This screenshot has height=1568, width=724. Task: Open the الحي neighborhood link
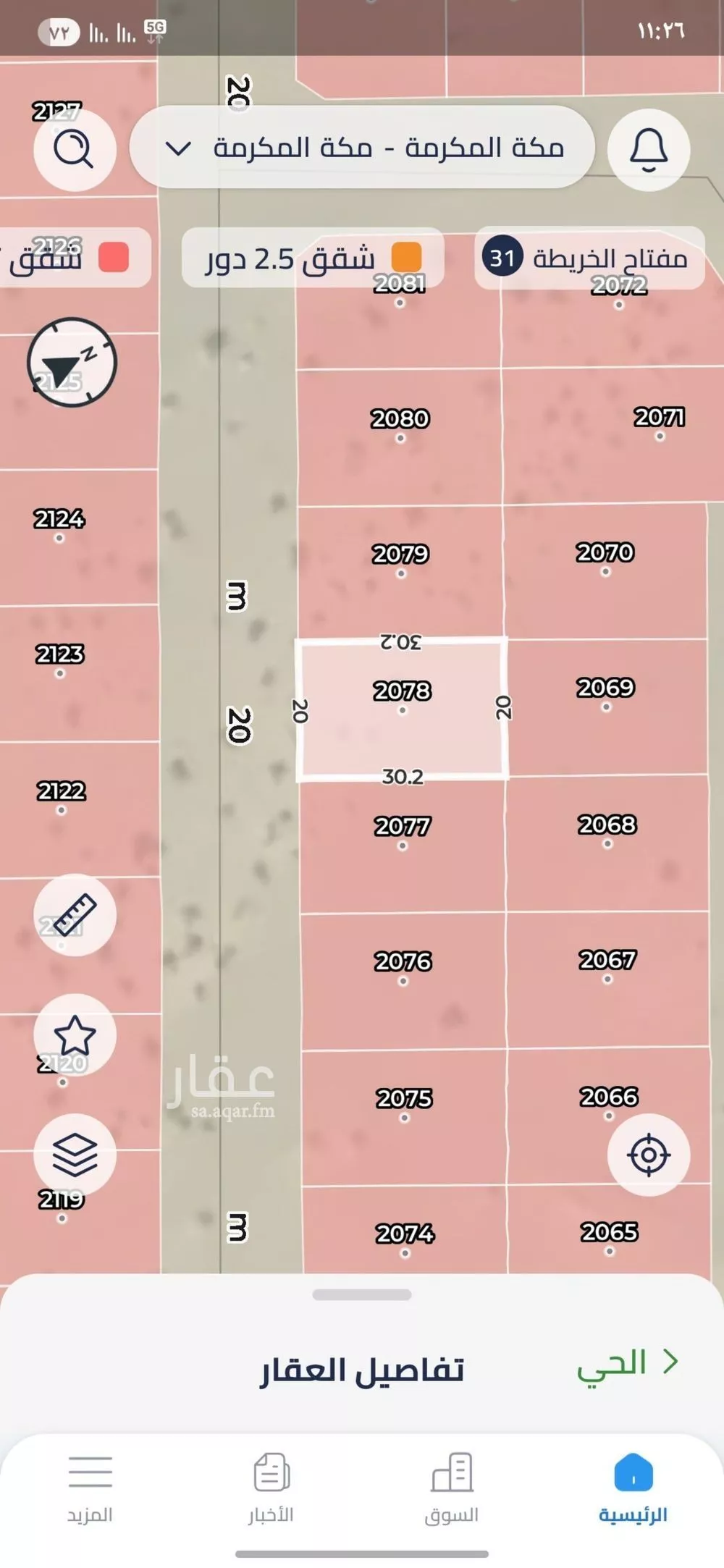pyautogui.click(x=627, y=1362)
